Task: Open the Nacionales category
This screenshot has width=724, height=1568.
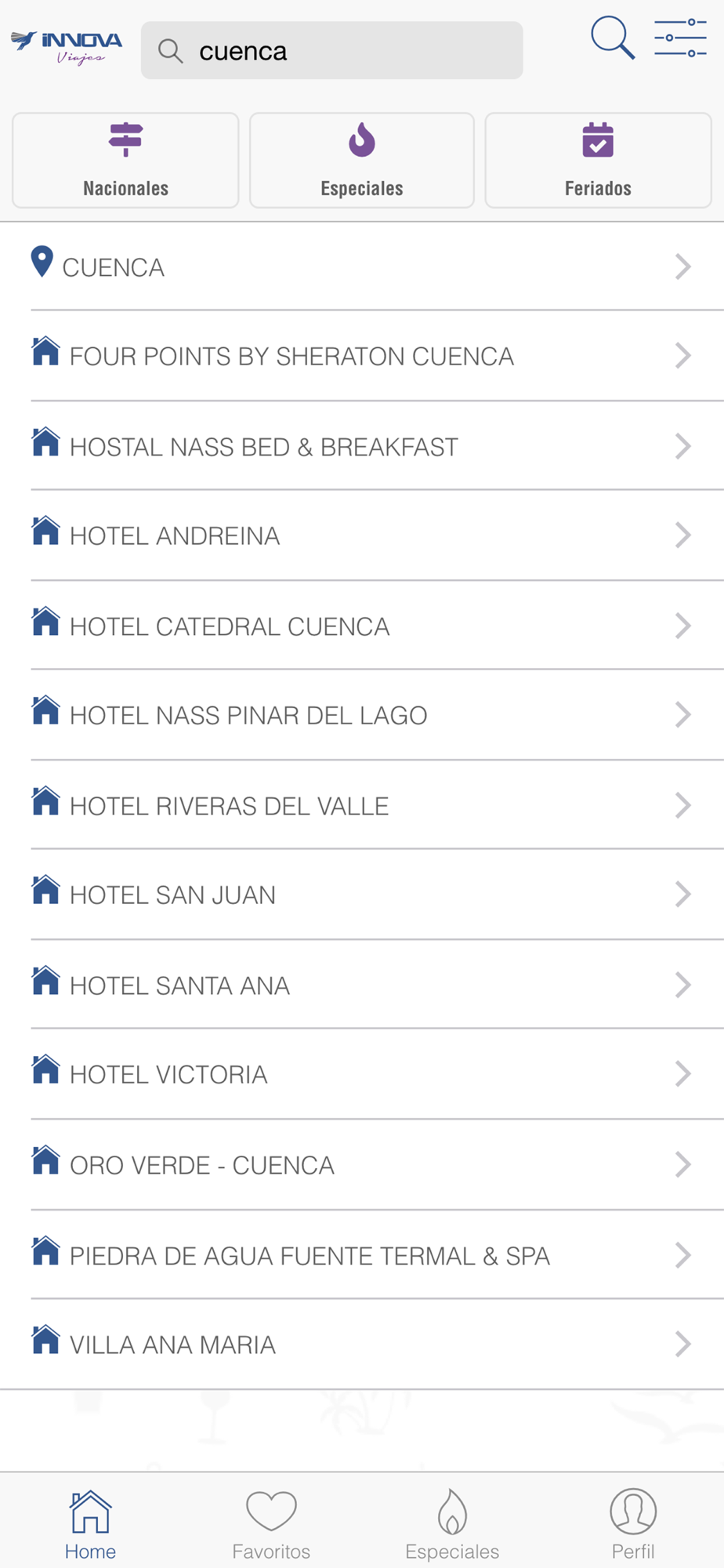Action: tap(125, 160)
